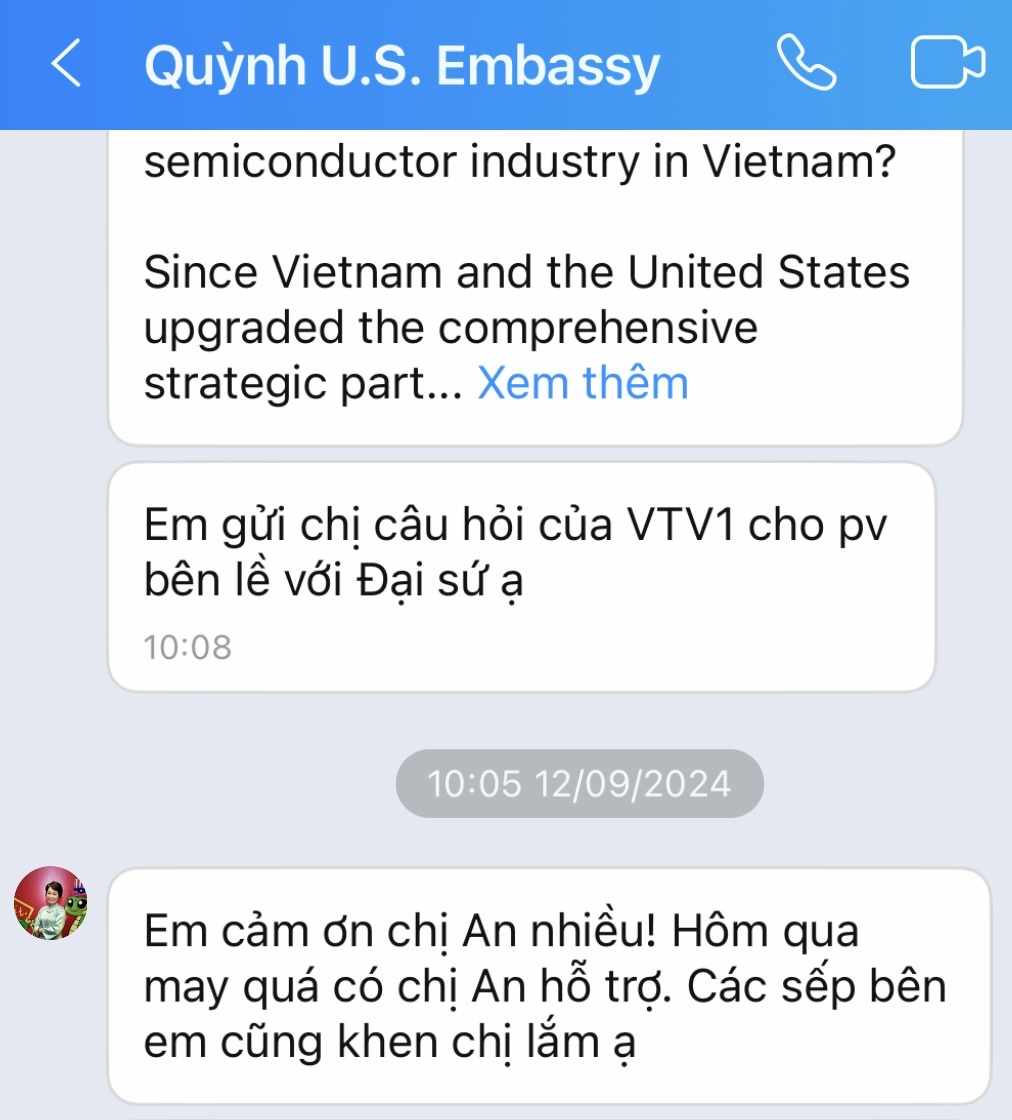The width and height of the screenshot is (1012, 1120).
Task: Expand message with Xem thêm link
Action: (x=583, y=383)
